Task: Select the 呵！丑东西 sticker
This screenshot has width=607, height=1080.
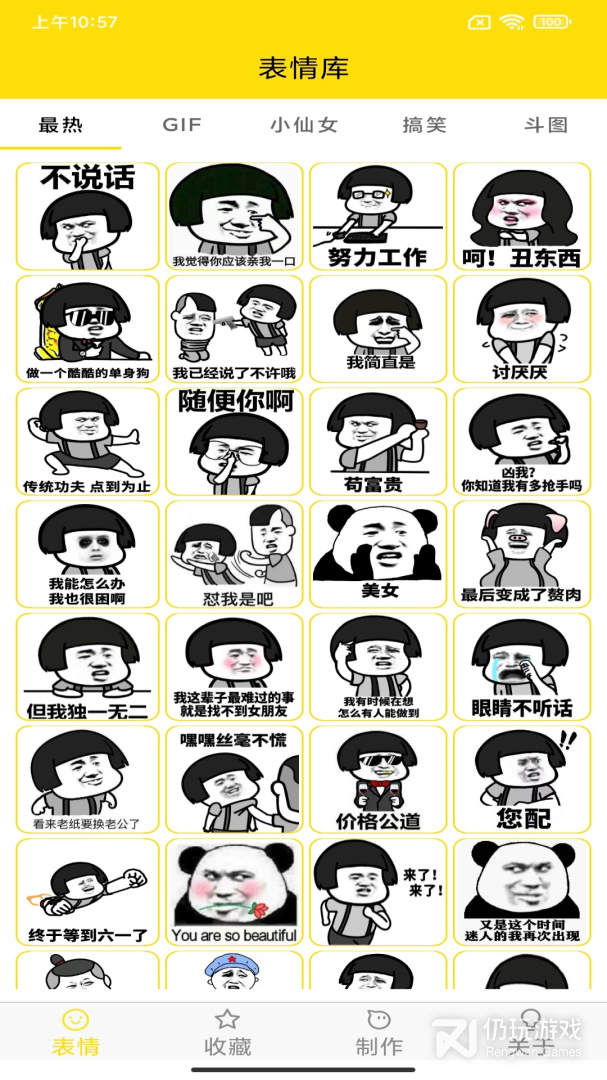Action: (521, 217)
